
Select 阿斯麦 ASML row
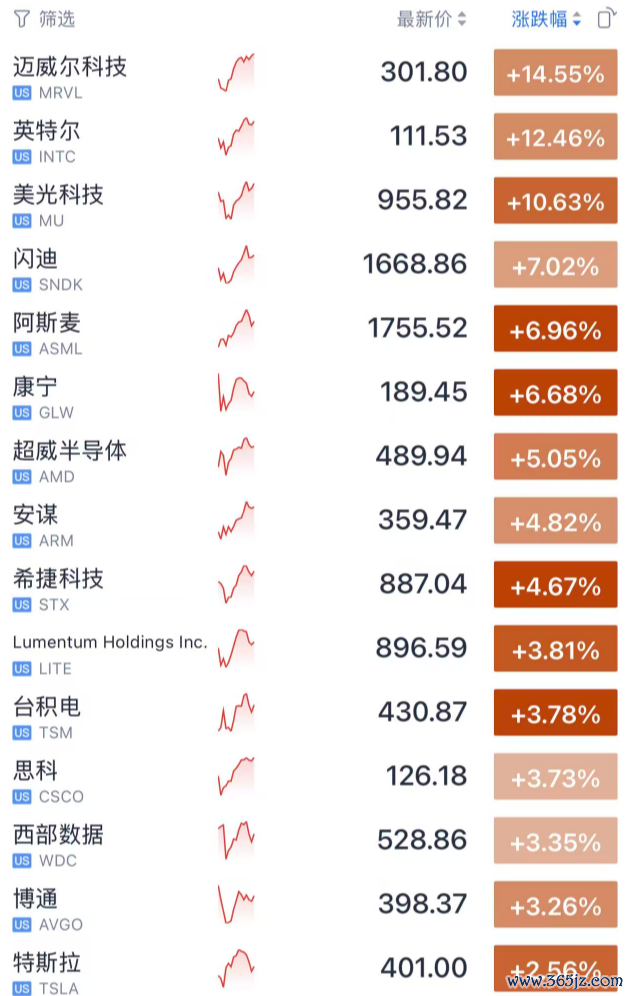coord(315,330)
